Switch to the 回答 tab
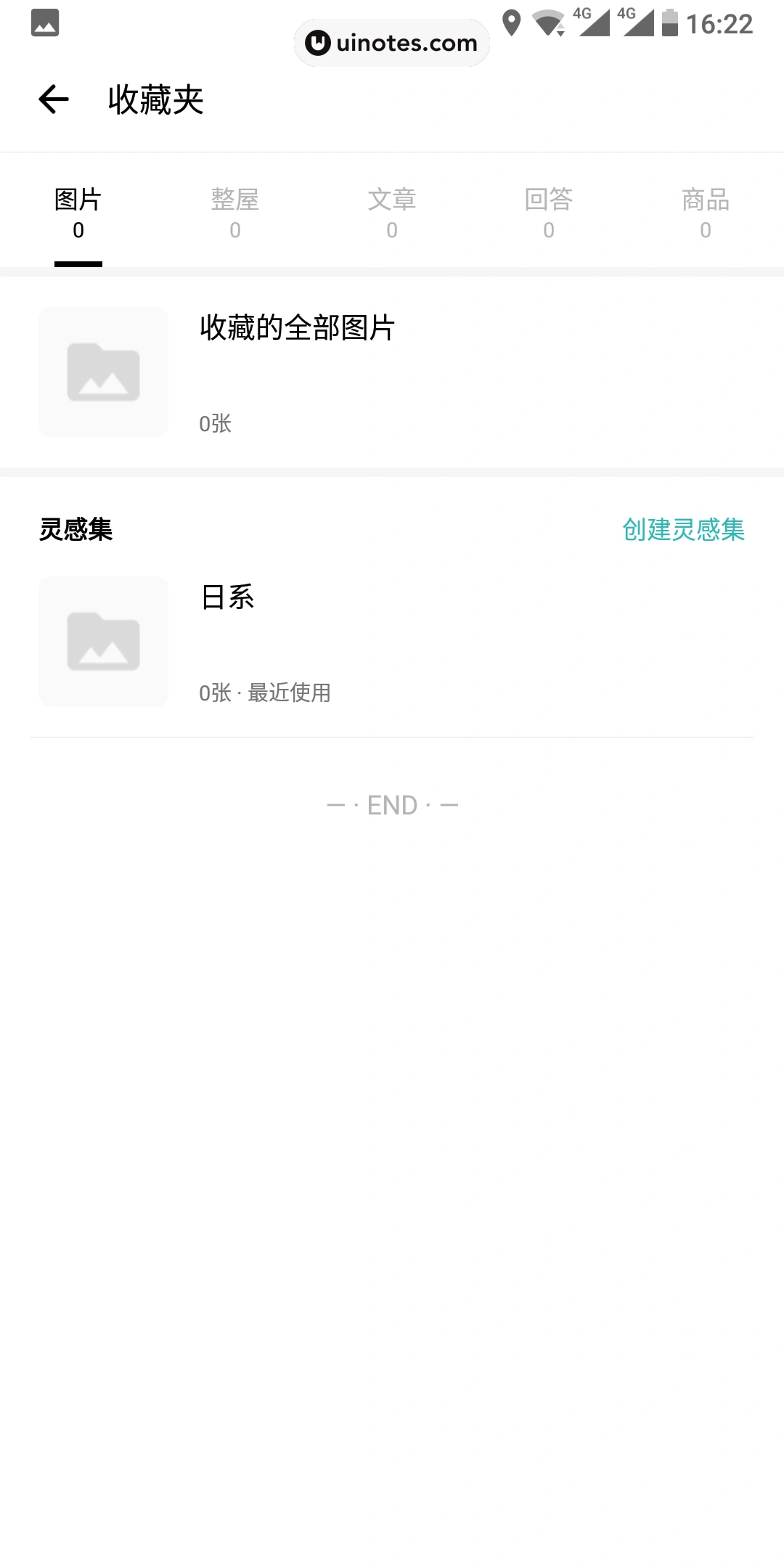This screenshot has width=784, height=1568. (x=548, y=212)
